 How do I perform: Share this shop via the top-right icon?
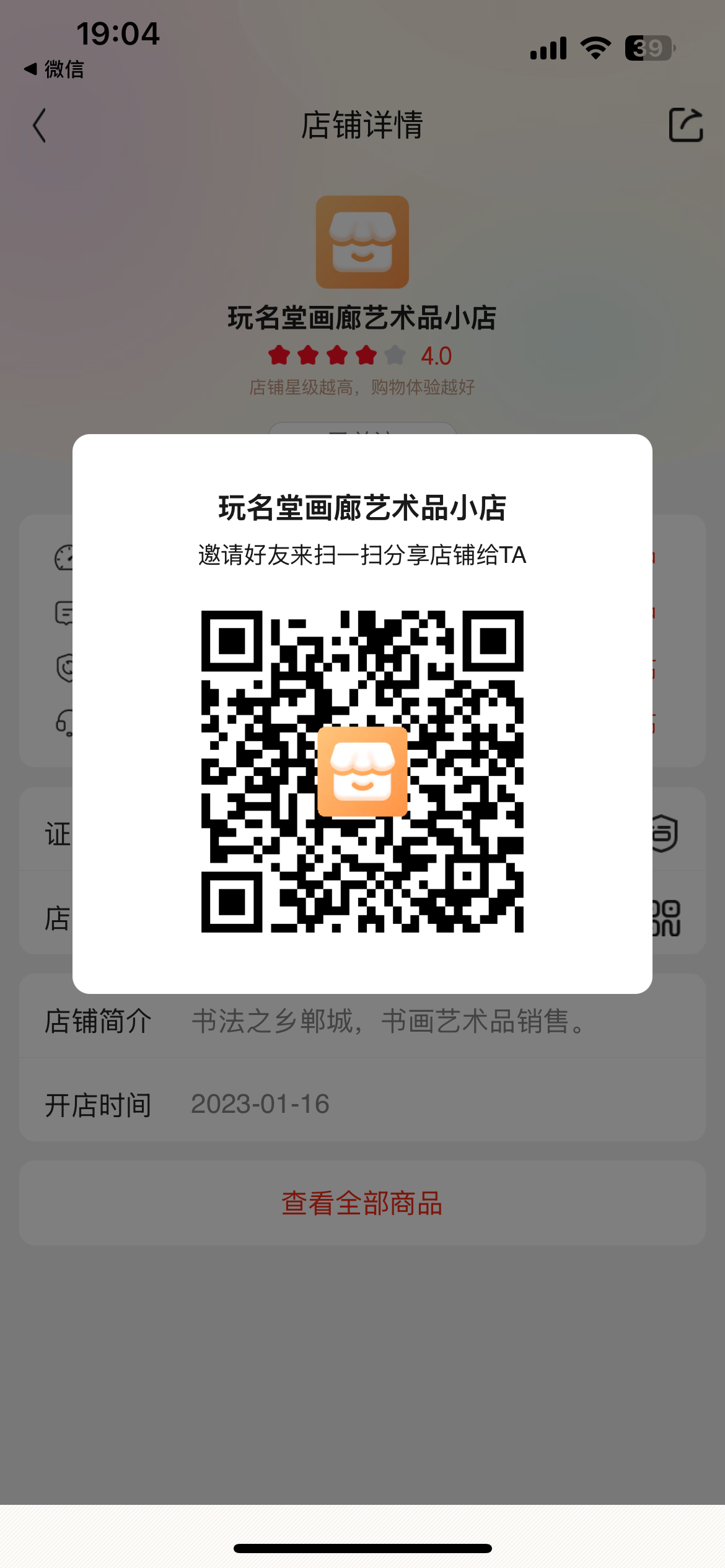pyautogui.click(x=685, y=126)
